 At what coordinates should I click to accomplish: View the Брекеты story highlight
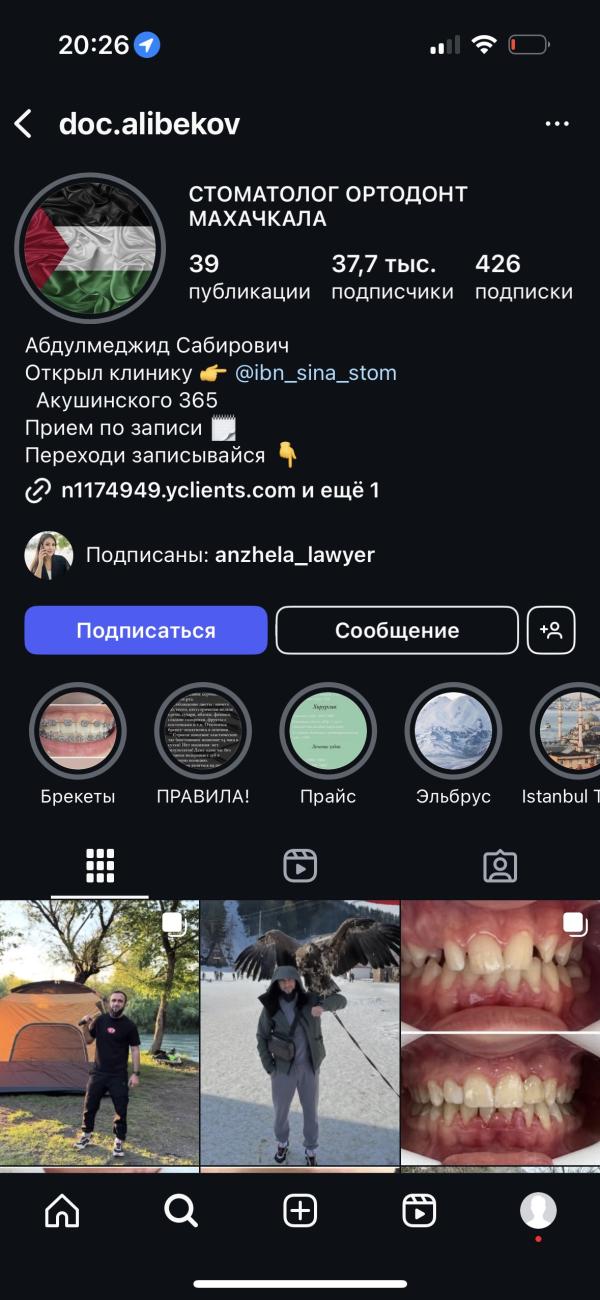pos(78,731)
